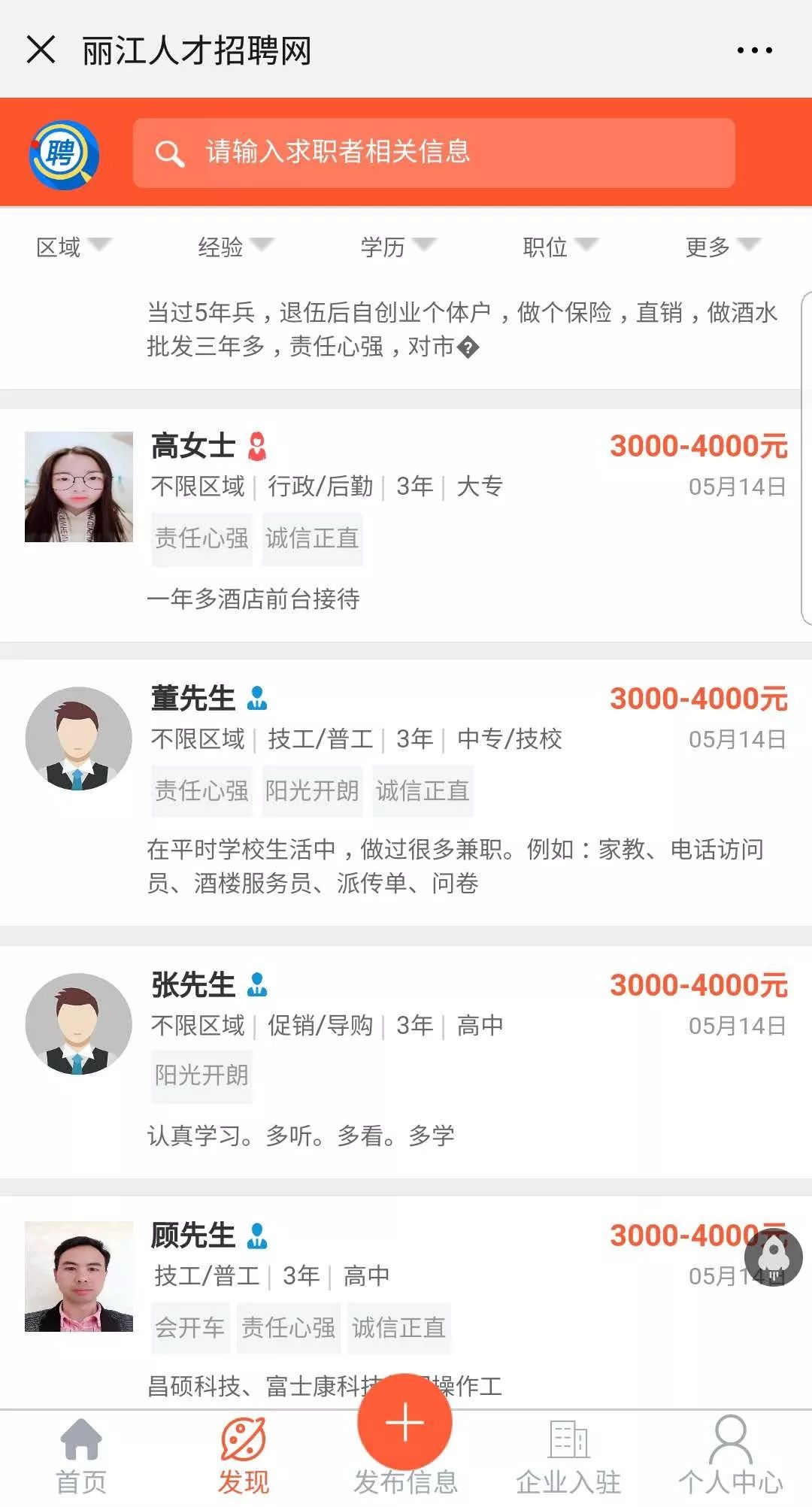Open 高女士's resume profile
The width and height of the screenshot is (812, 1507).
click(406, 519)
